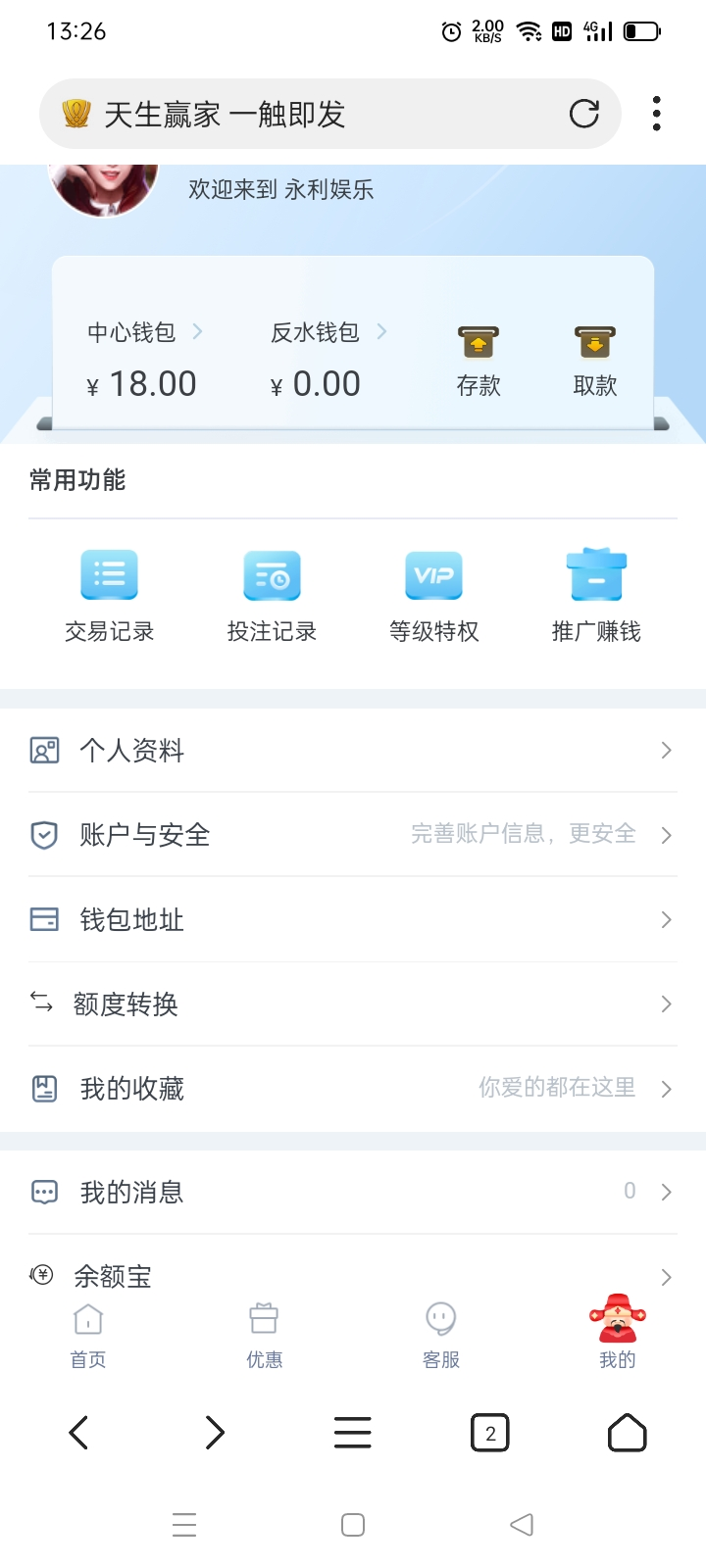The width and height of the screenshot is (706, 1568).
Task: Open 我的消息
Action: pyautogui.click(x=353, y=1192)
